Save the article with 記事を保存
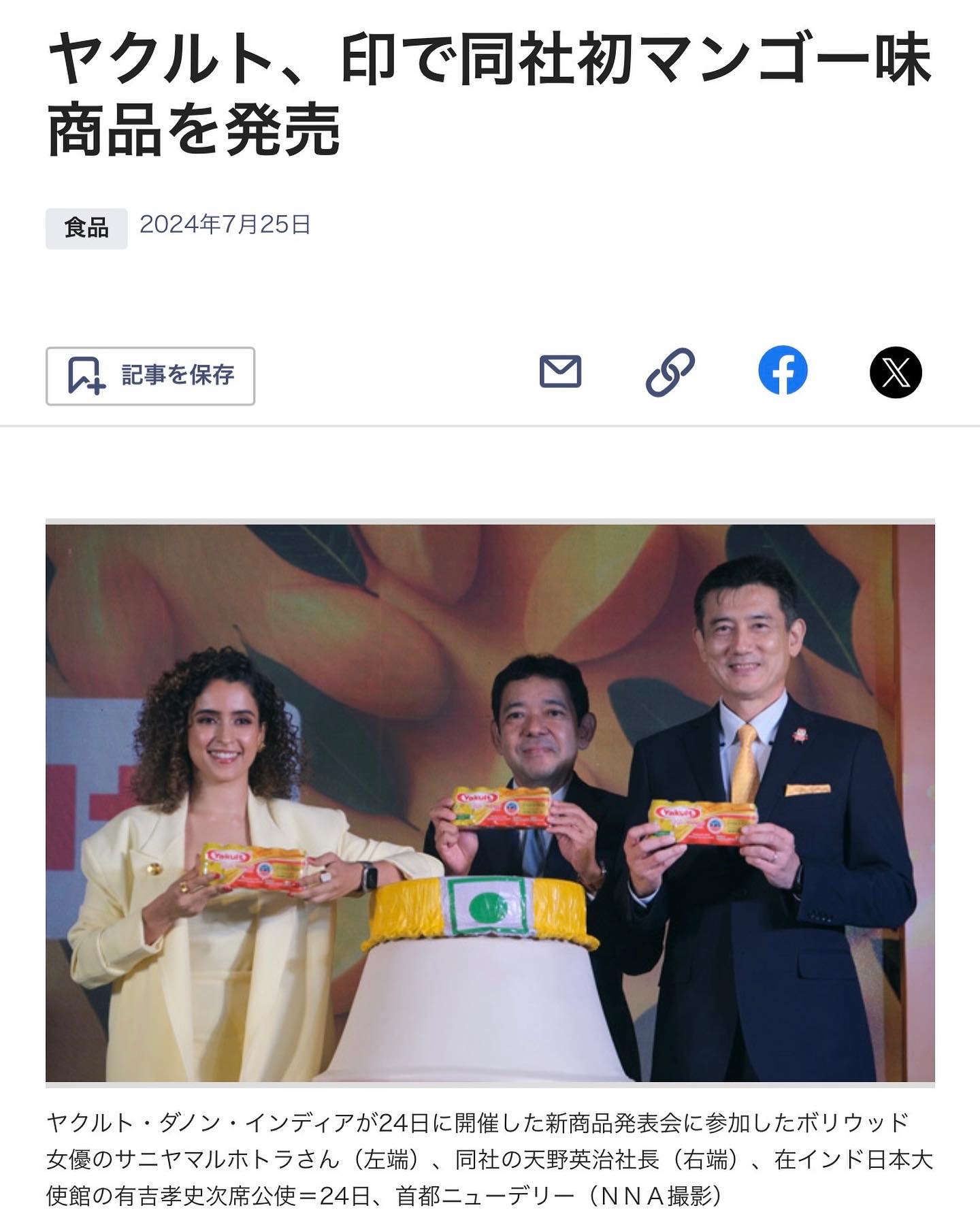The height and width of the screenshot is (1225, 980). [x=150, y=376]
